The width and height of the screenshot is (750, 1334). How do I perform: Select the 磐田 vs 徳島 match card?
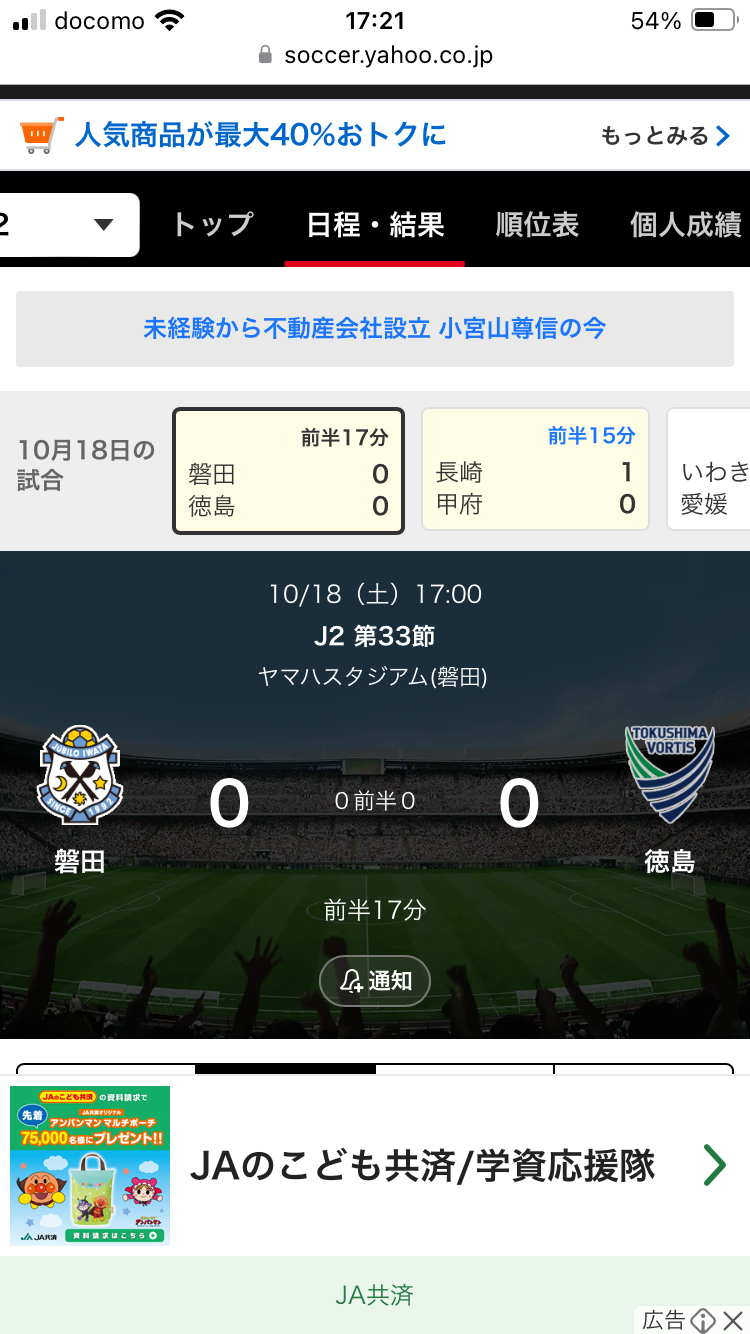pos(288,471)
